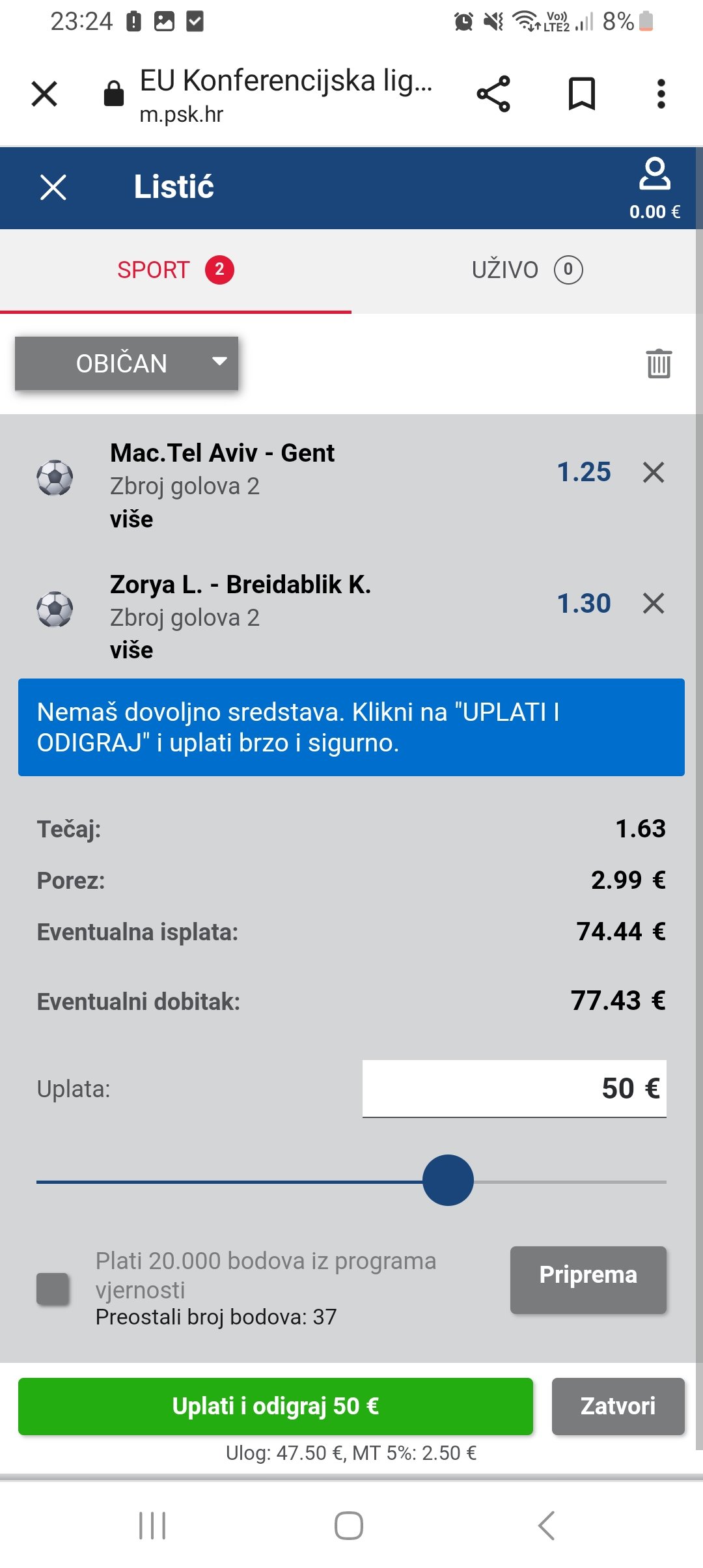The image size is (703, 1568).
Task: Go back with the system back button
Action: point(547,1526)
